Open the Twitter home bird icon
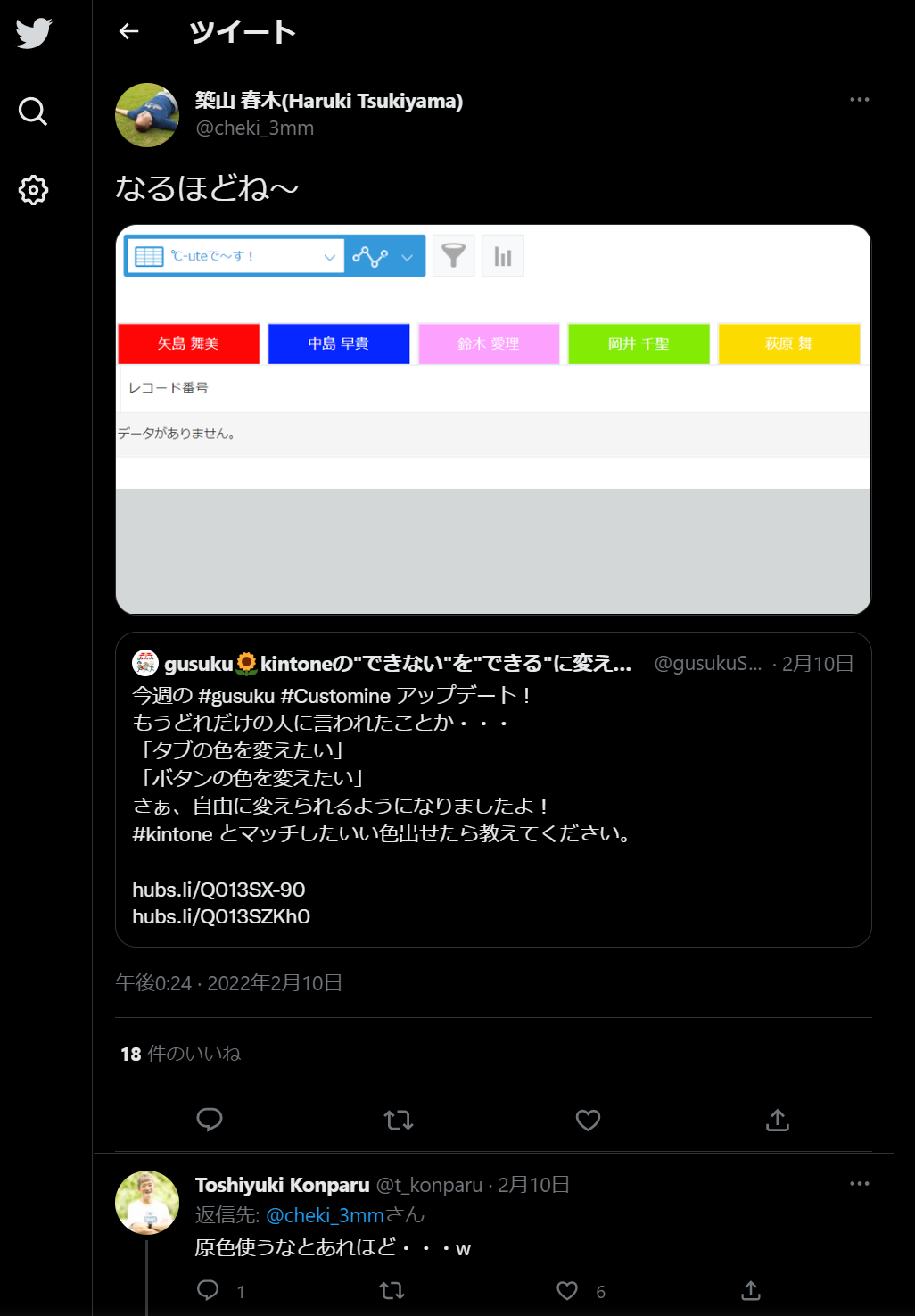Viewport: 915px width, 1316px height. point(34,34)
